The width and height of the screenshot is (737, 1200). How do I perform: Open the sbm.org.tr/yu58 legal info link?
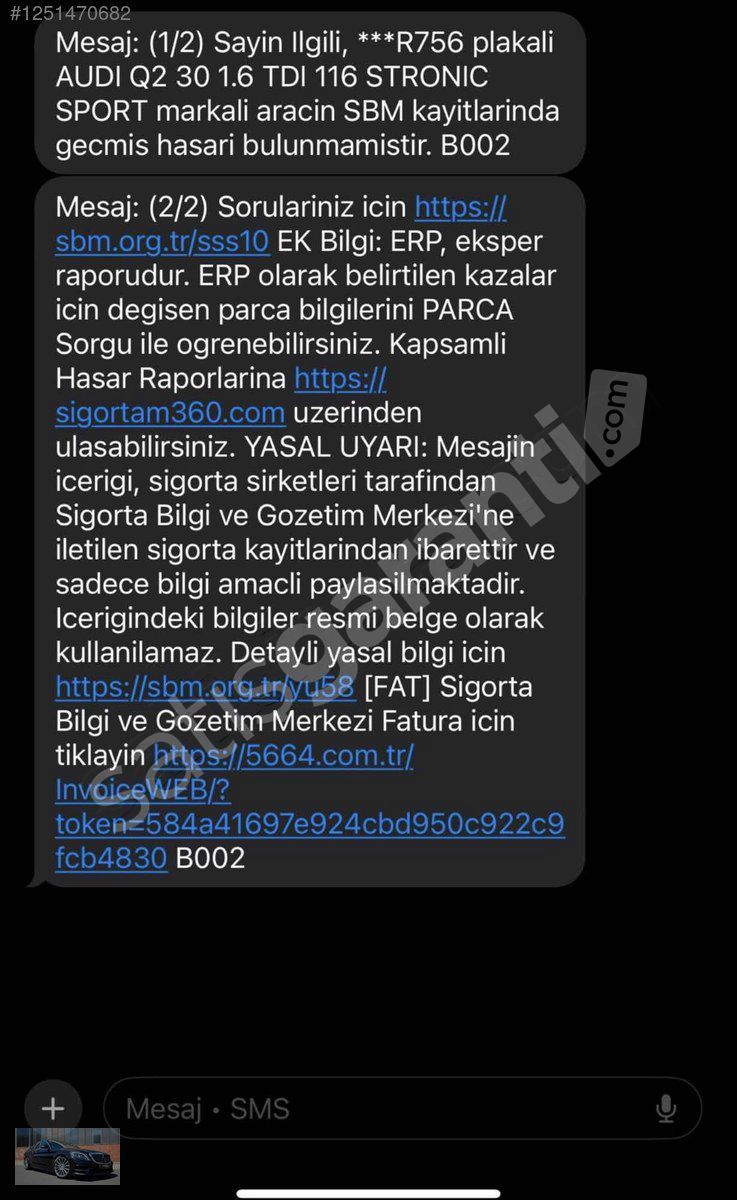205,687
